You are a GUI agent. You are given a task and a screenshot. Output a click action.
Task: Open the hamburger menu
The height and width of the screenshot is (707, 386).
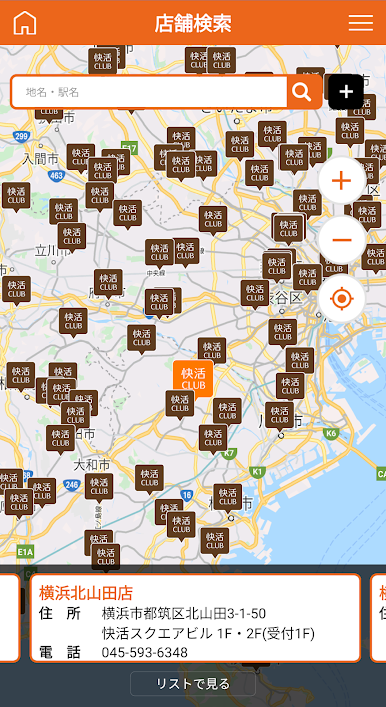tap(360, 23)
